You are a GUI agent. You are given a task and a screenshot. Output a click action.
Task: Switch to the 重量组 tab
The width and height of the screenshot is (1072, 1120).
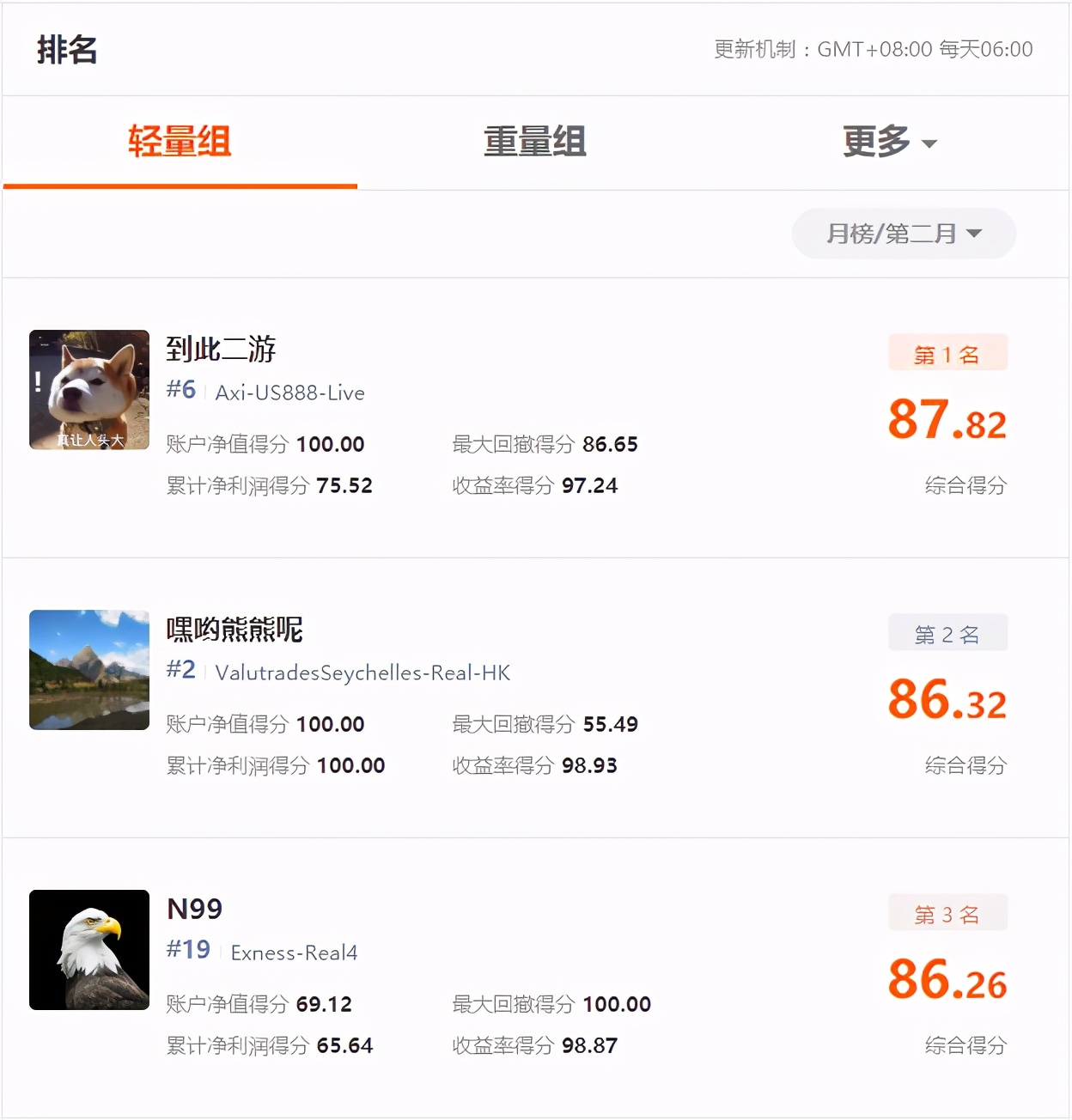535,142
